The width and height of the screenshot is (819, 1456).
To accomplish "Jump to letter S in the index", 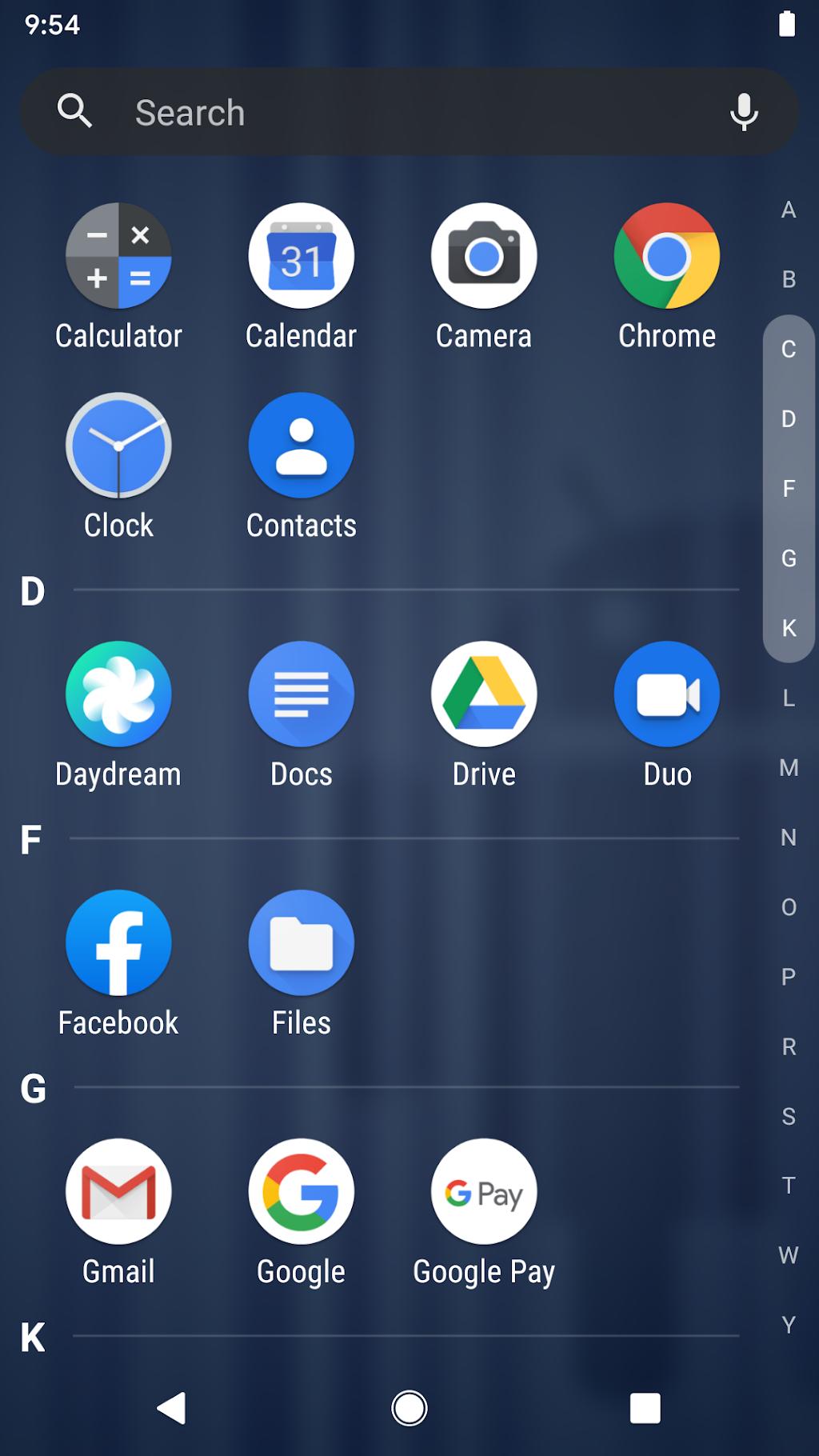I will (x=789, y=1116).
